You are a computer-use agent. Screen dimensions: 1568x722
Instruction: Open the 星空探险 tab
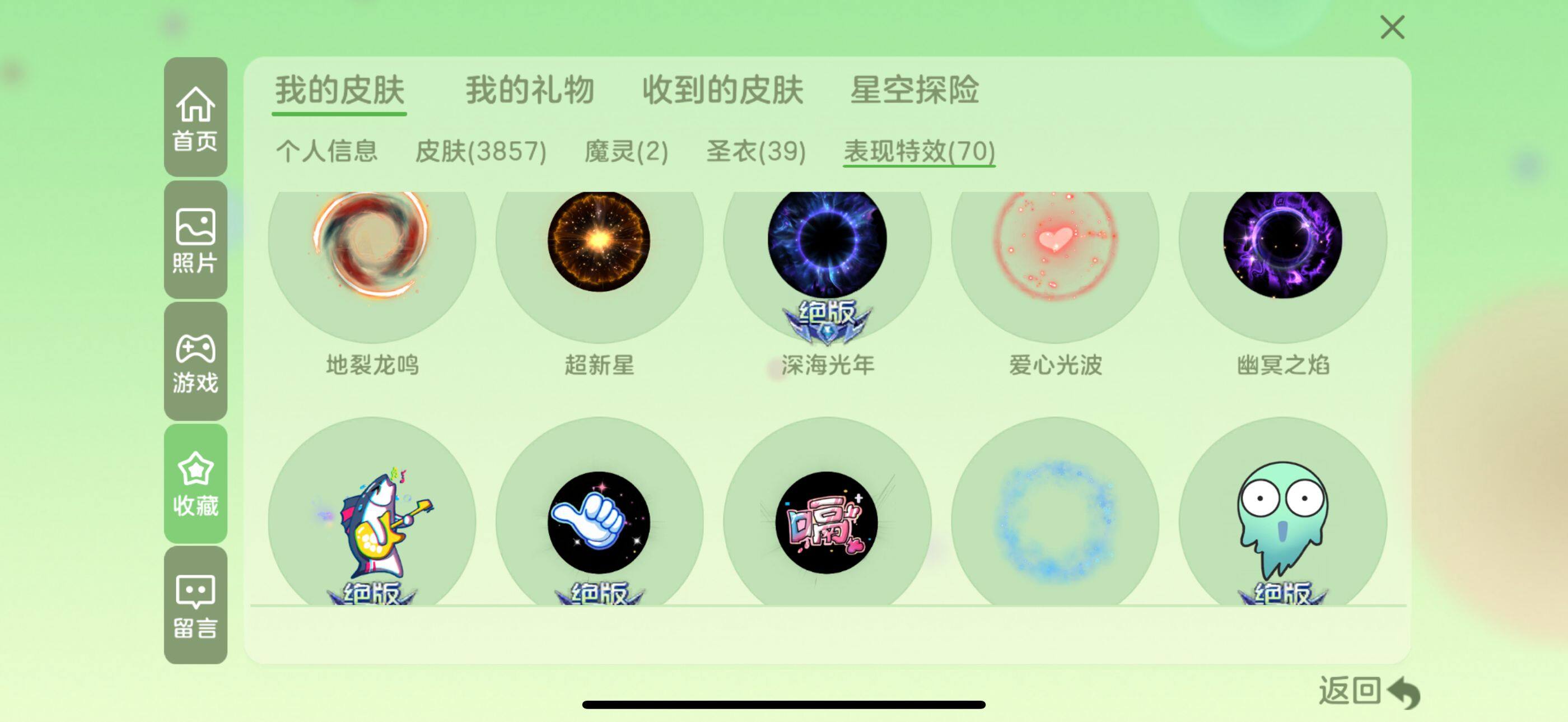[914, 91]
